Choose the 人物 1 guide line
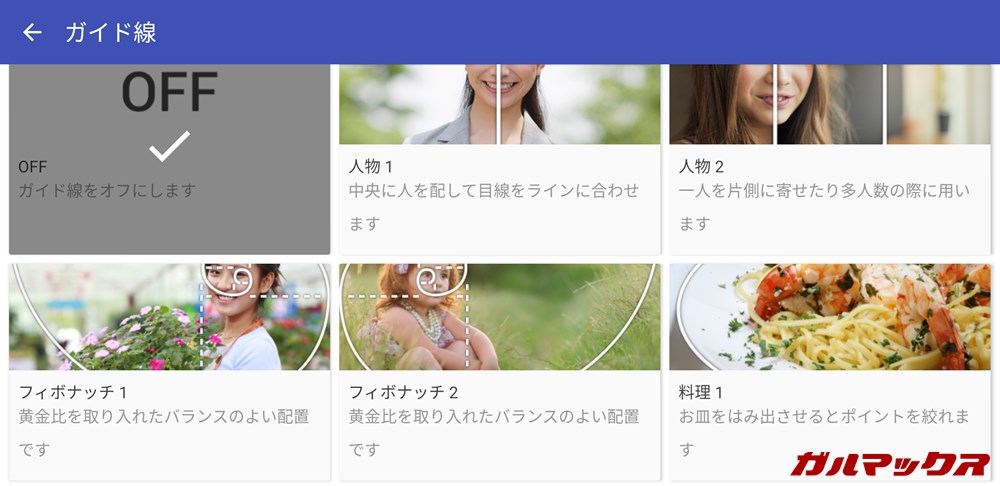 (x=499, y=158)
